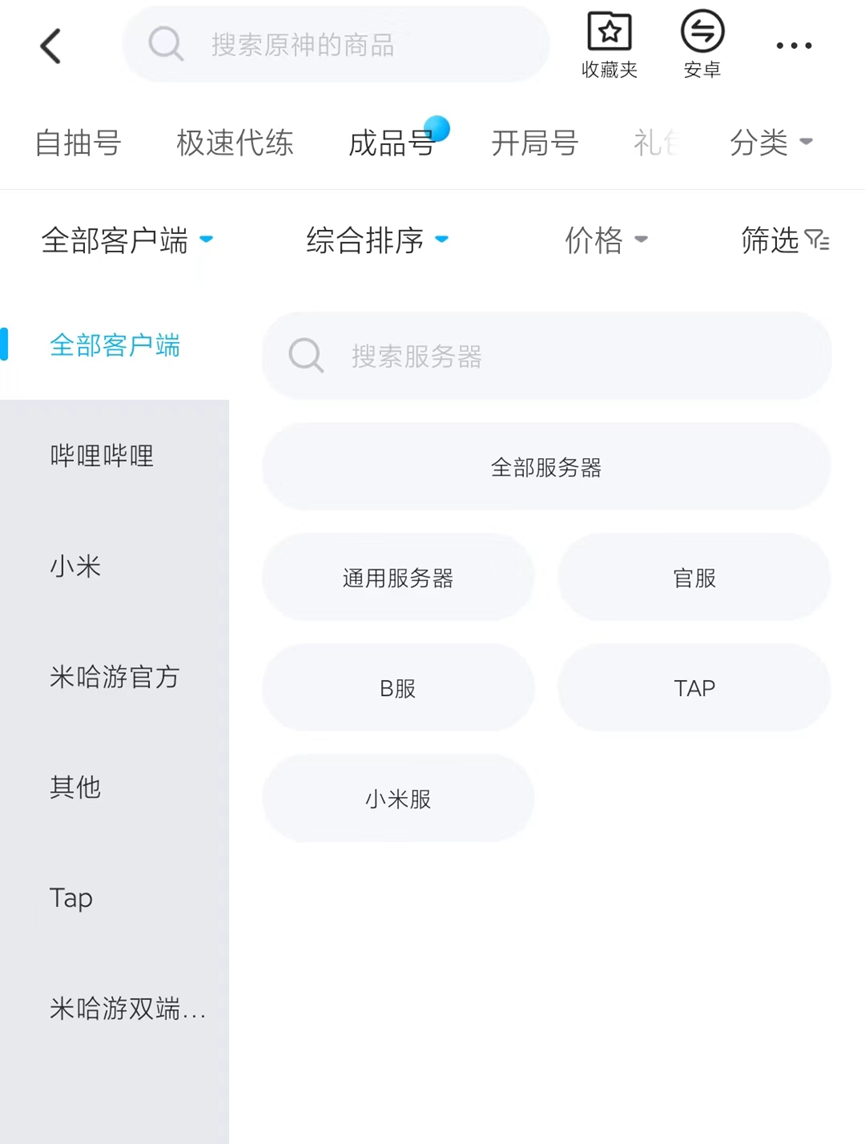
Task: Switch to the 极速代练 tab
Action: [x=235, y=142]
